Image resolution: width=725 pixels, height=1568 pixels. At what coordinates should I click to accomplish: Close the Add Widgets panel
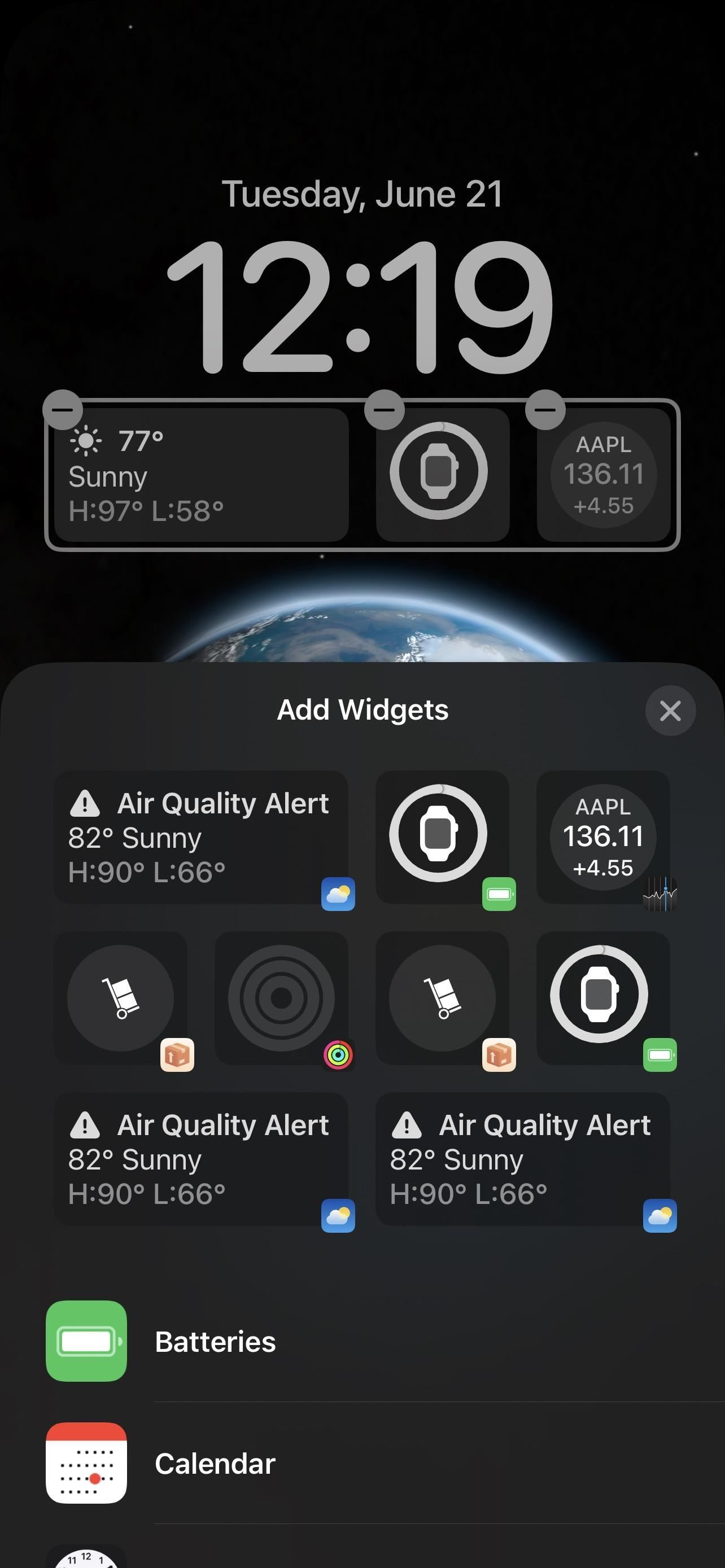pyautogui.click(x=670, y=711)
